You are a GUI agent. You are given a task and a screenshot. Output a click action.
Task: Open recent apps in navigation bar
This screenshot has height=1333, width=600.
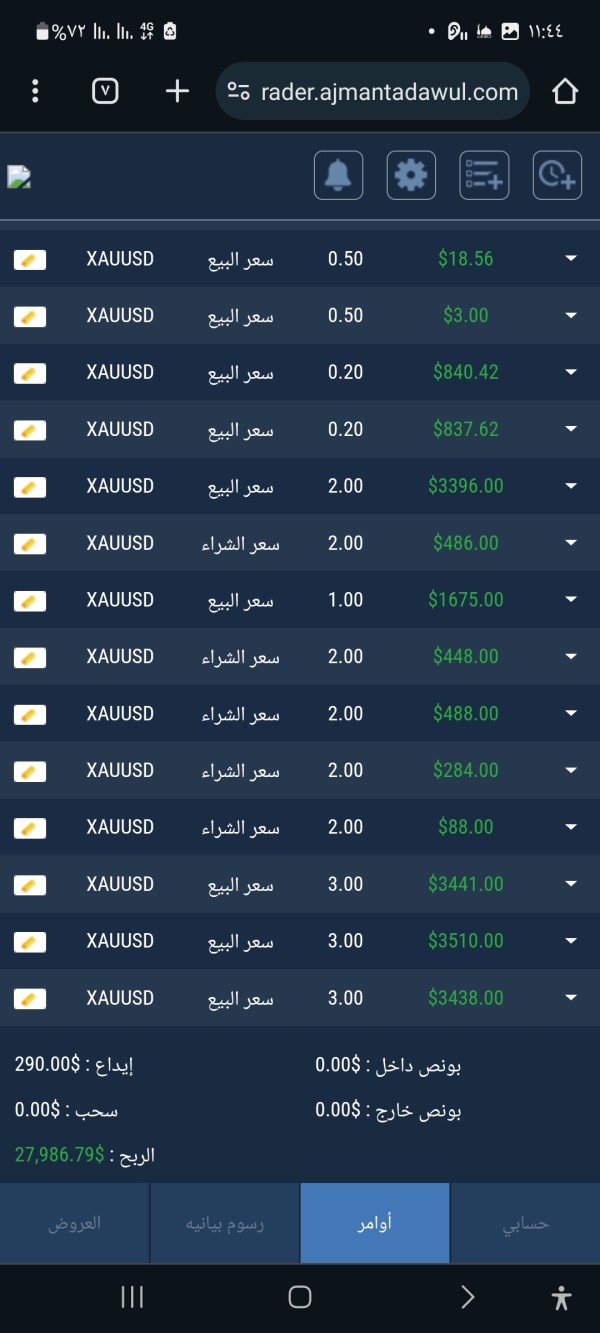coord(132,1297)
